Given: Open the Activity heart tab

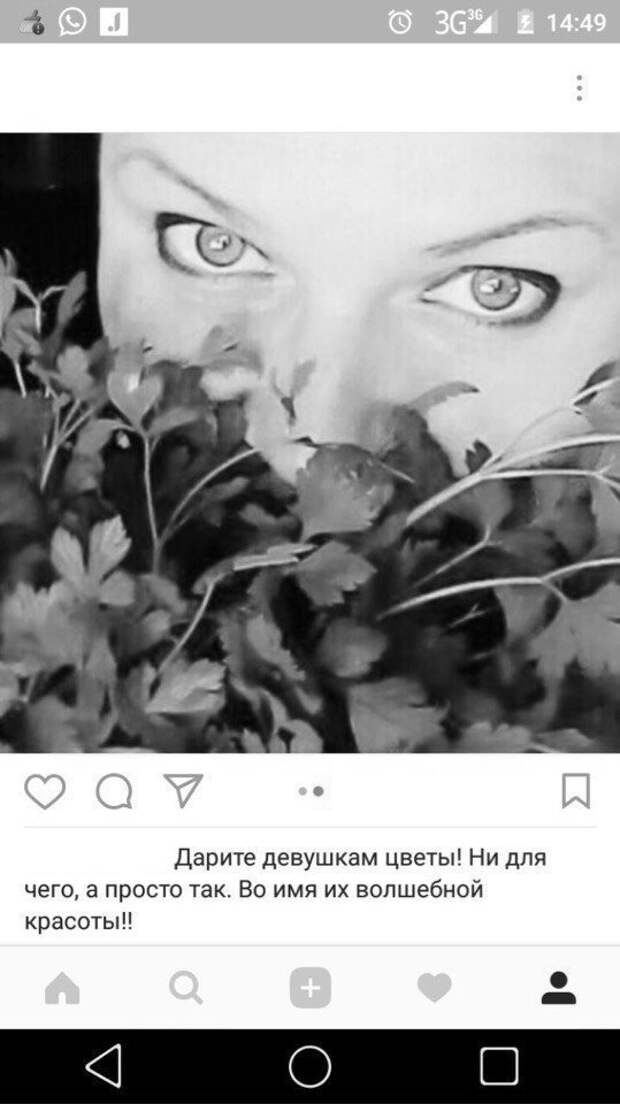Looking at the screenshot, I should coord(434,989).
